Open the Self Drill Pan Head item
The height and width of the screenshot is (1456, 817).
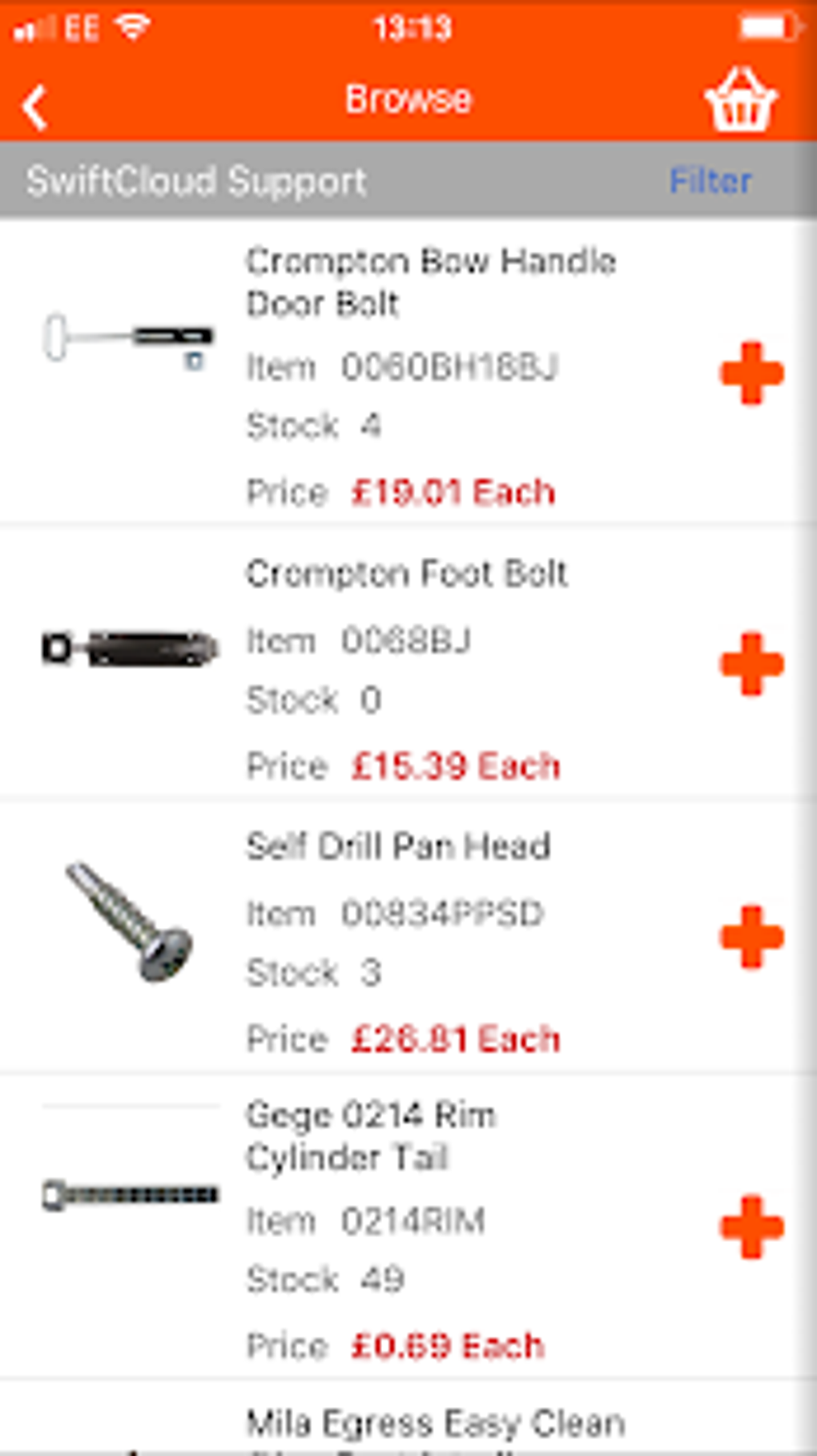pos(398,846)
